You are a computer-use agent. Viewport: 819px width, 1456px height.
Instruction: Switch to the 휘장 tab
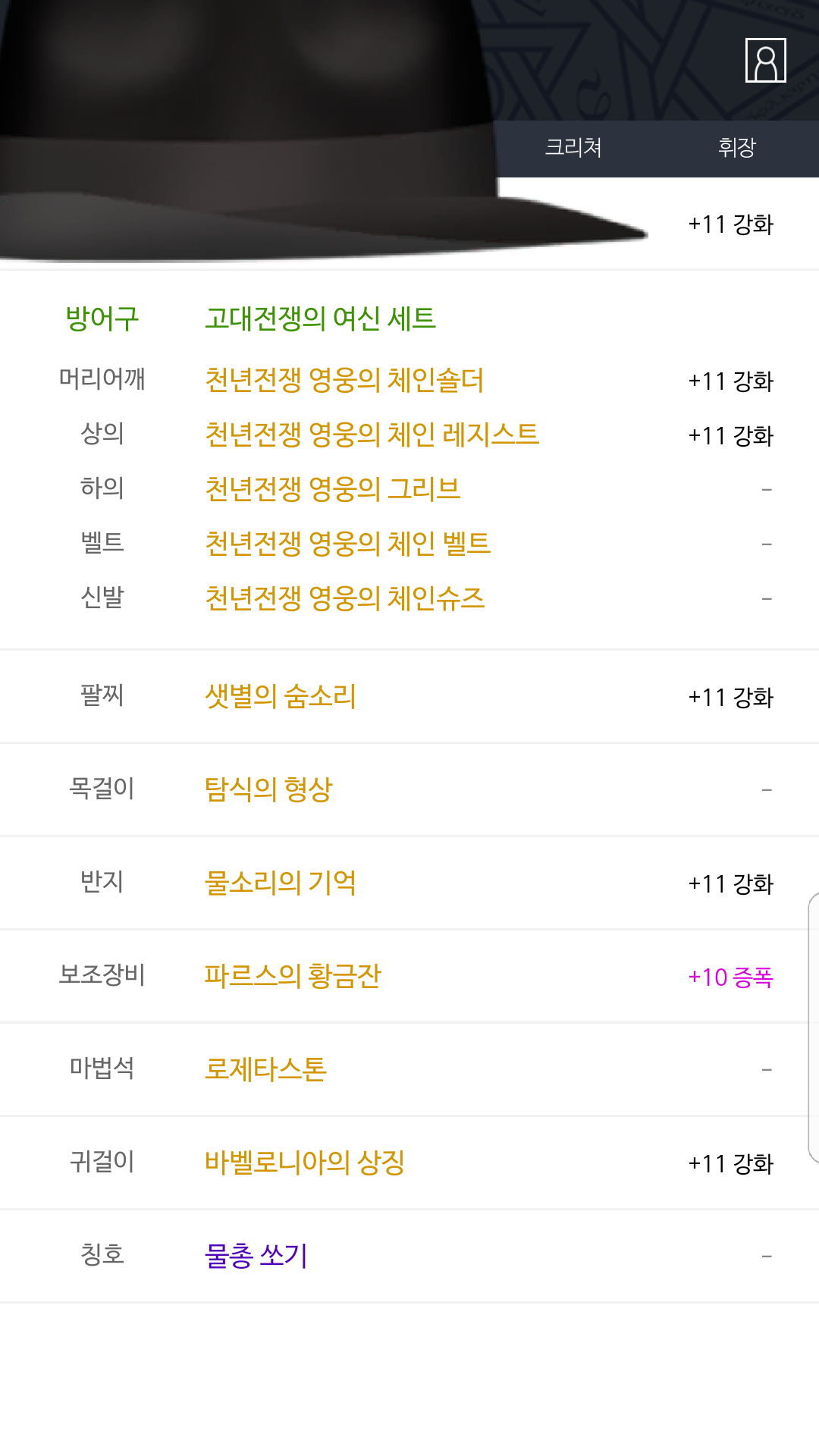(x=736, y=147)
